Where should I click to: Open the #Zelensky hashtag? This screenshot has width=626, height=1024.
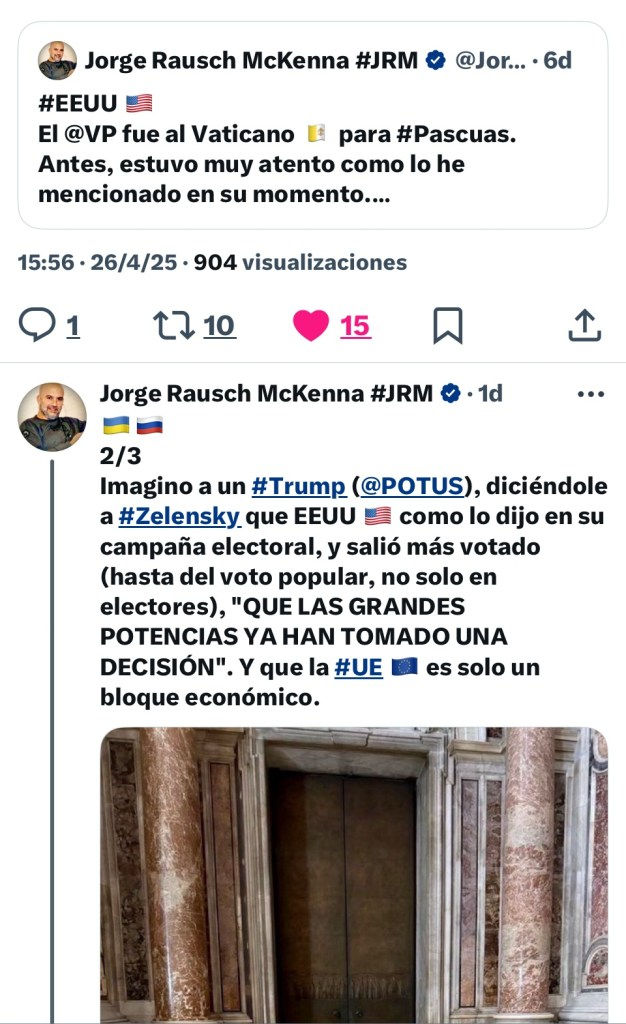point(179,516)
